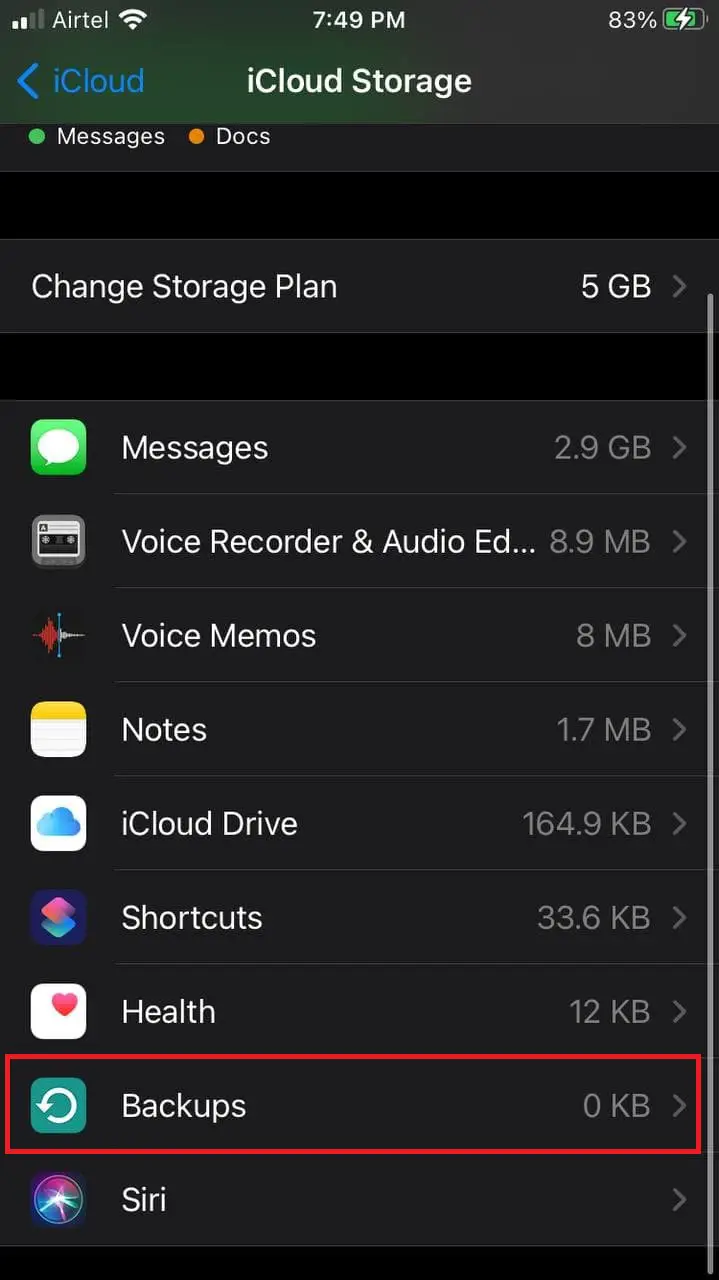Open Siri storage settings
The image size is (719, 1280).
coord(359,1199)
